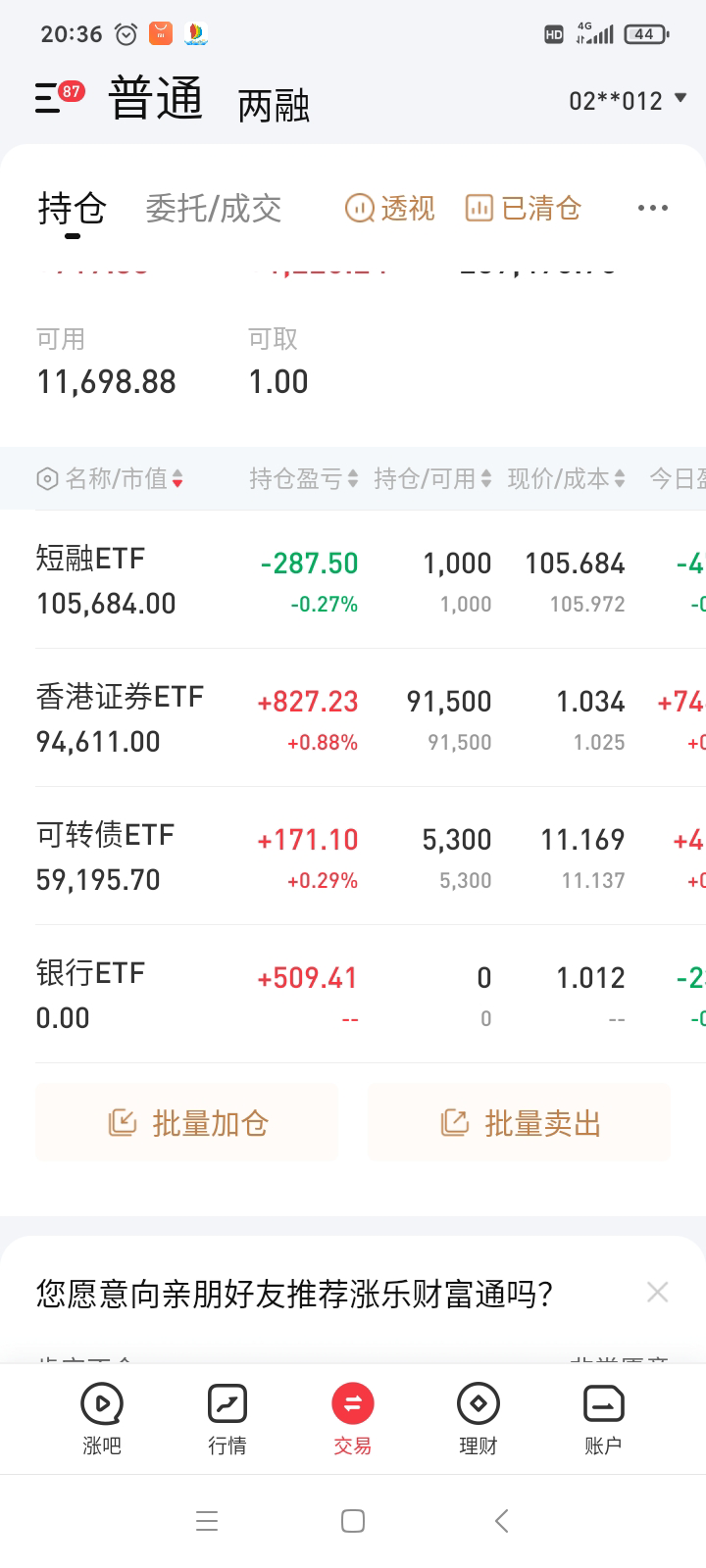706x1568 pixels.
Task: Open the drawer menu with 87 badge
Action: 58,98
